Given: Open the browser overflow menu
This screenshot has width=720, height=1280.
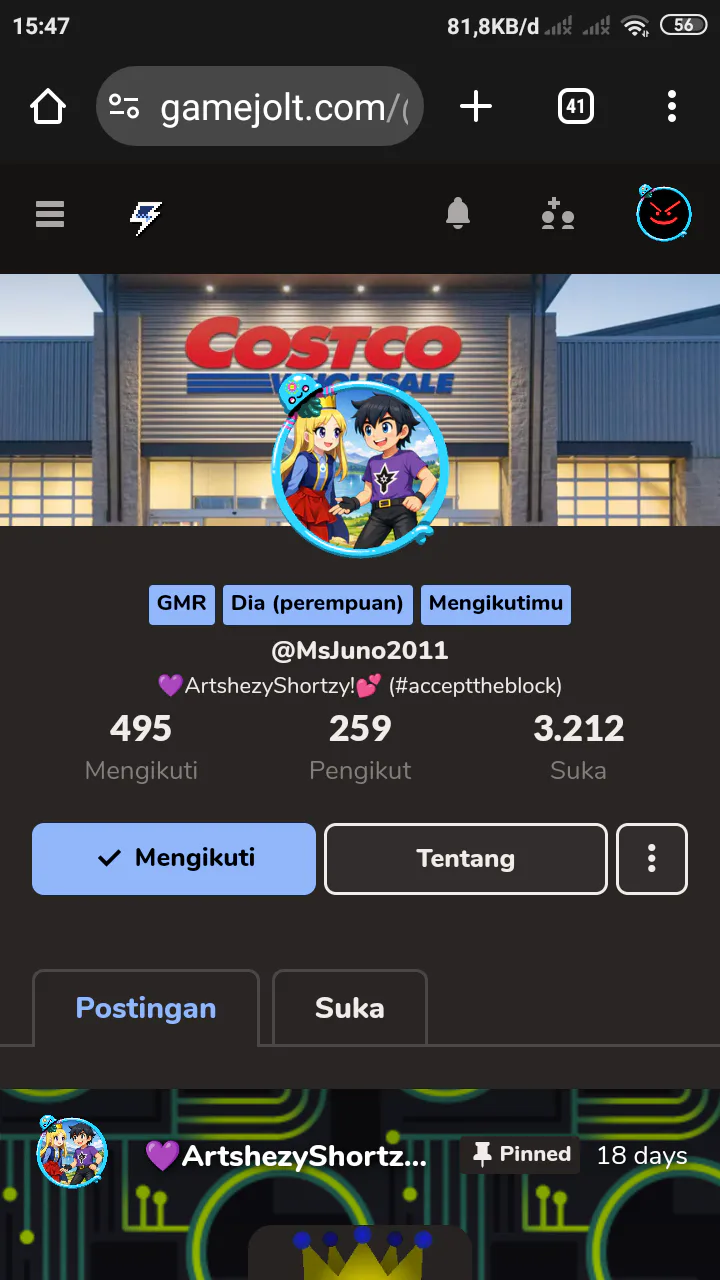Looking at the screenshot, I should pos(671,106).
